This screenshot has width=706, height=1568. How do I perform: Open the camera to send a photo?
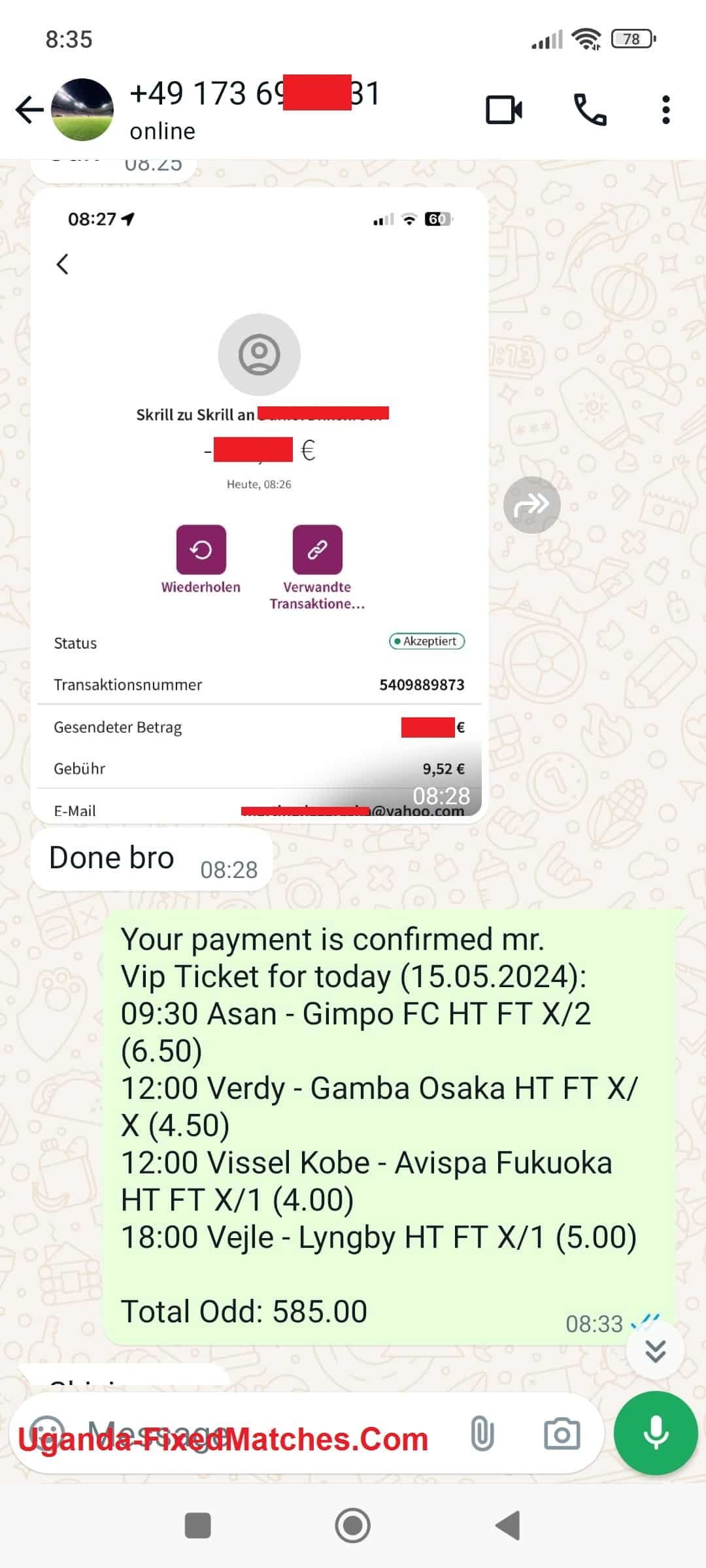coord(562,1434)
